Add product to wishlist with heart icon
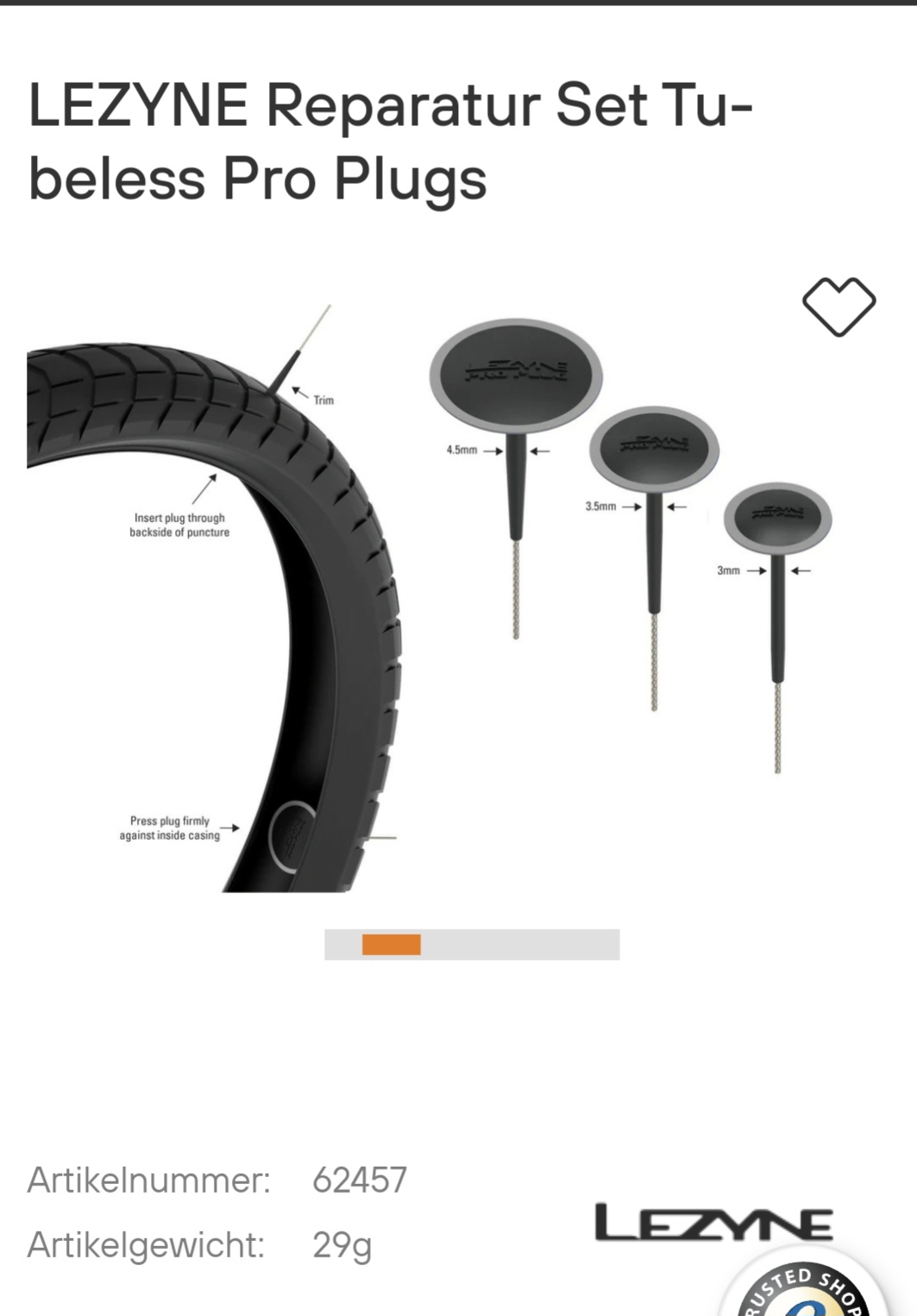 838,306
